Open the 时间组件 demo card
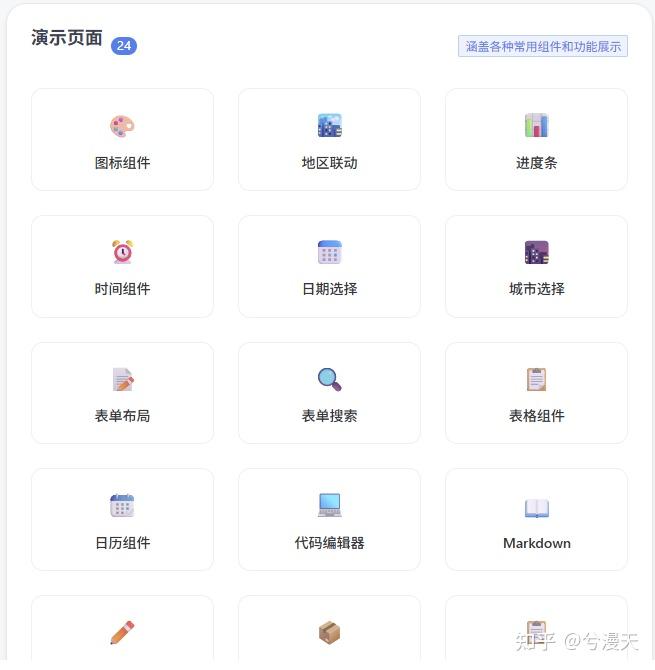Viewport: 655px width, 670px height. click(122, 267)
